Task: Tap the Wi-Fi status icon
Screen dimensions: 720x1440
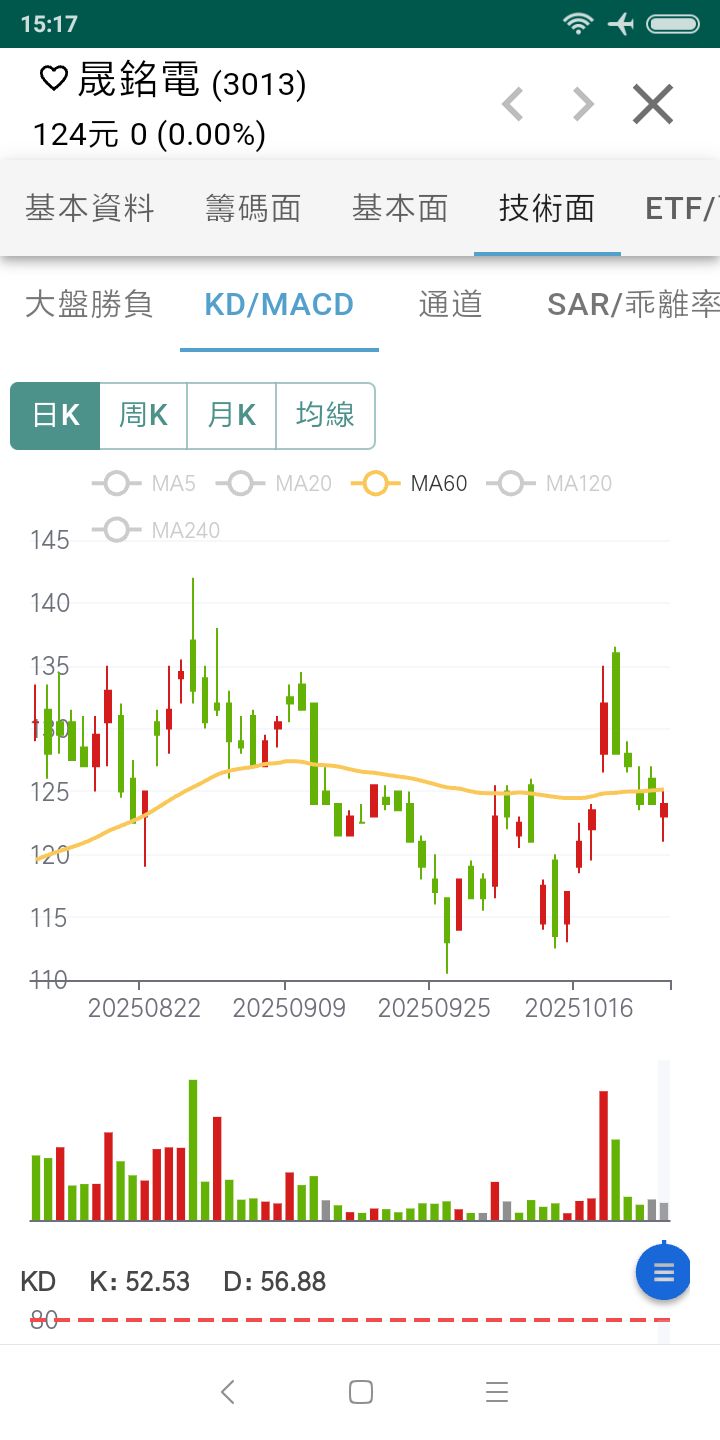Action: (x=578, y=22)
